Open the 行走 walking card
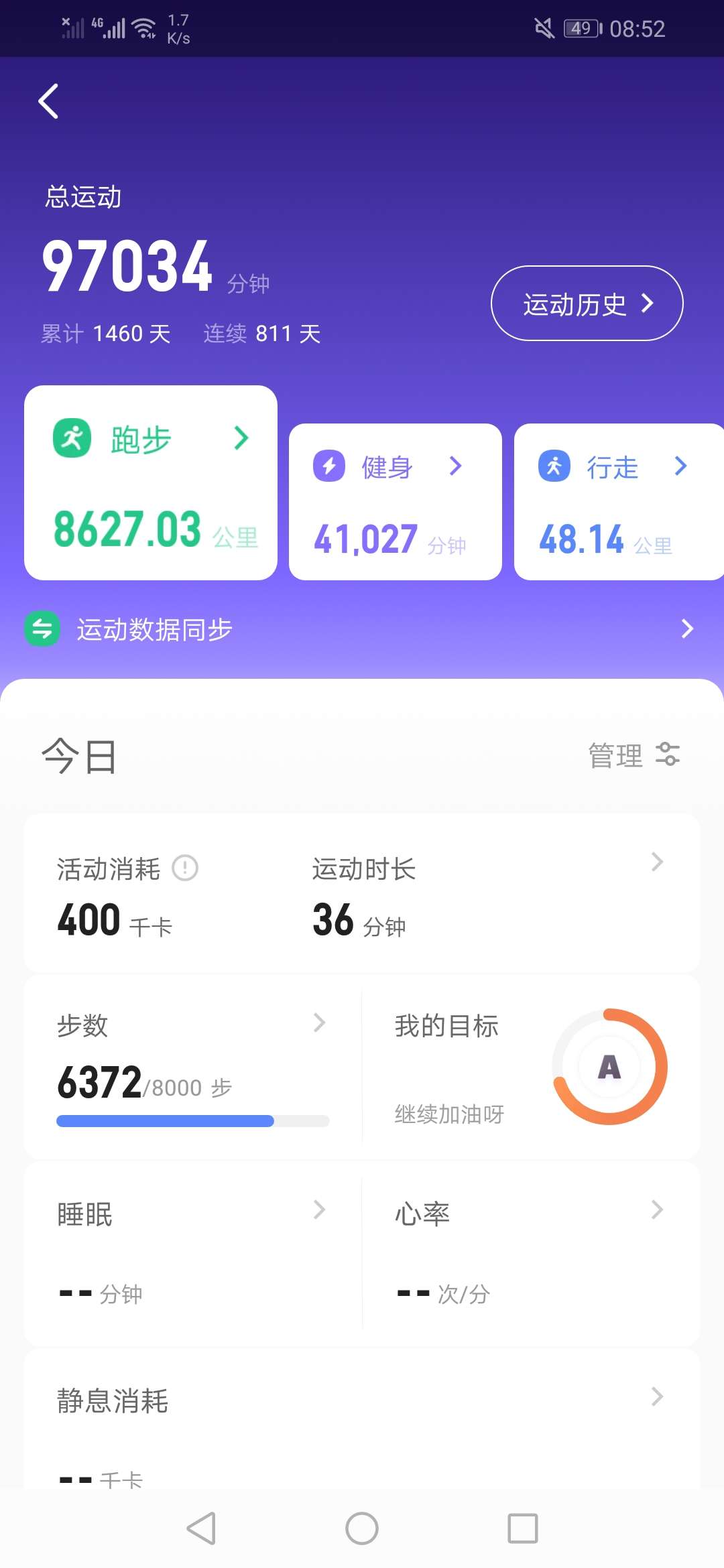This screenshot has width=724, height=1568. coord(617,501)
